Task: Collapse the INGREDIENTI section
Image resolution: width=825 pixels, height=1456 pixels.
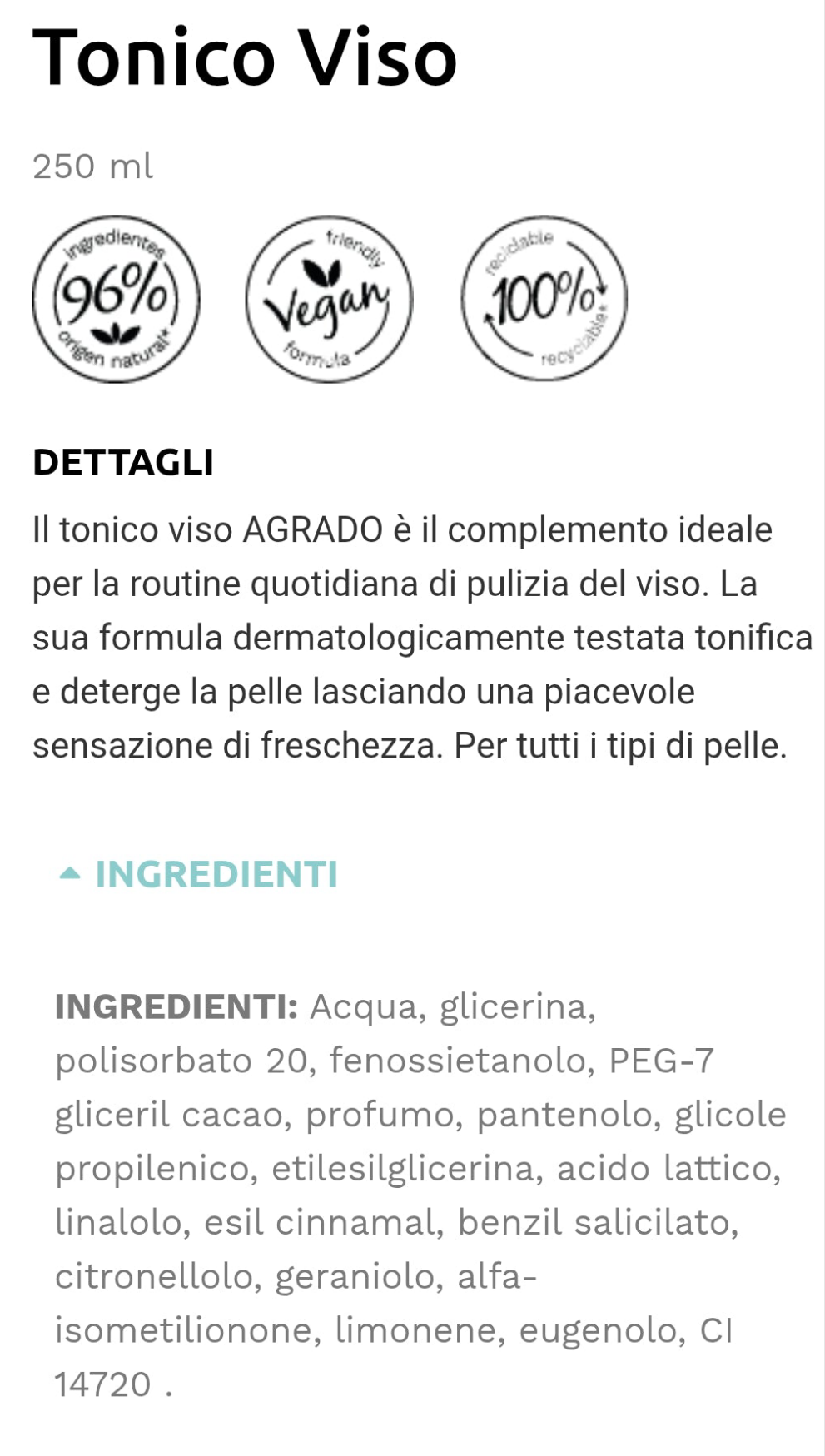Action: coord(200,874)
